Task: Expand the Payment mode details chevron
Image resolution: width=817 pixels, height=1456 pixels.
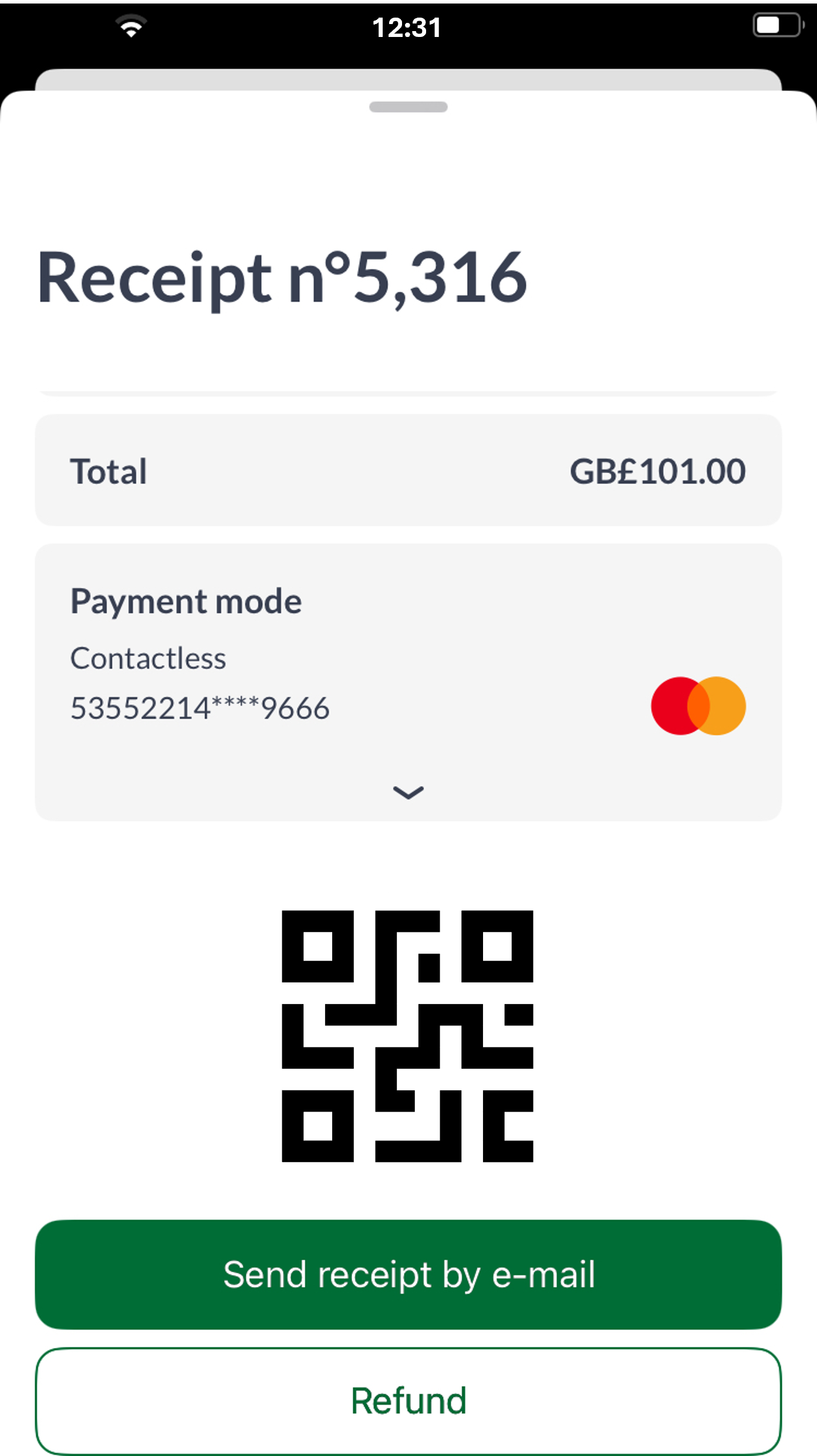Action: pos(408,793)
